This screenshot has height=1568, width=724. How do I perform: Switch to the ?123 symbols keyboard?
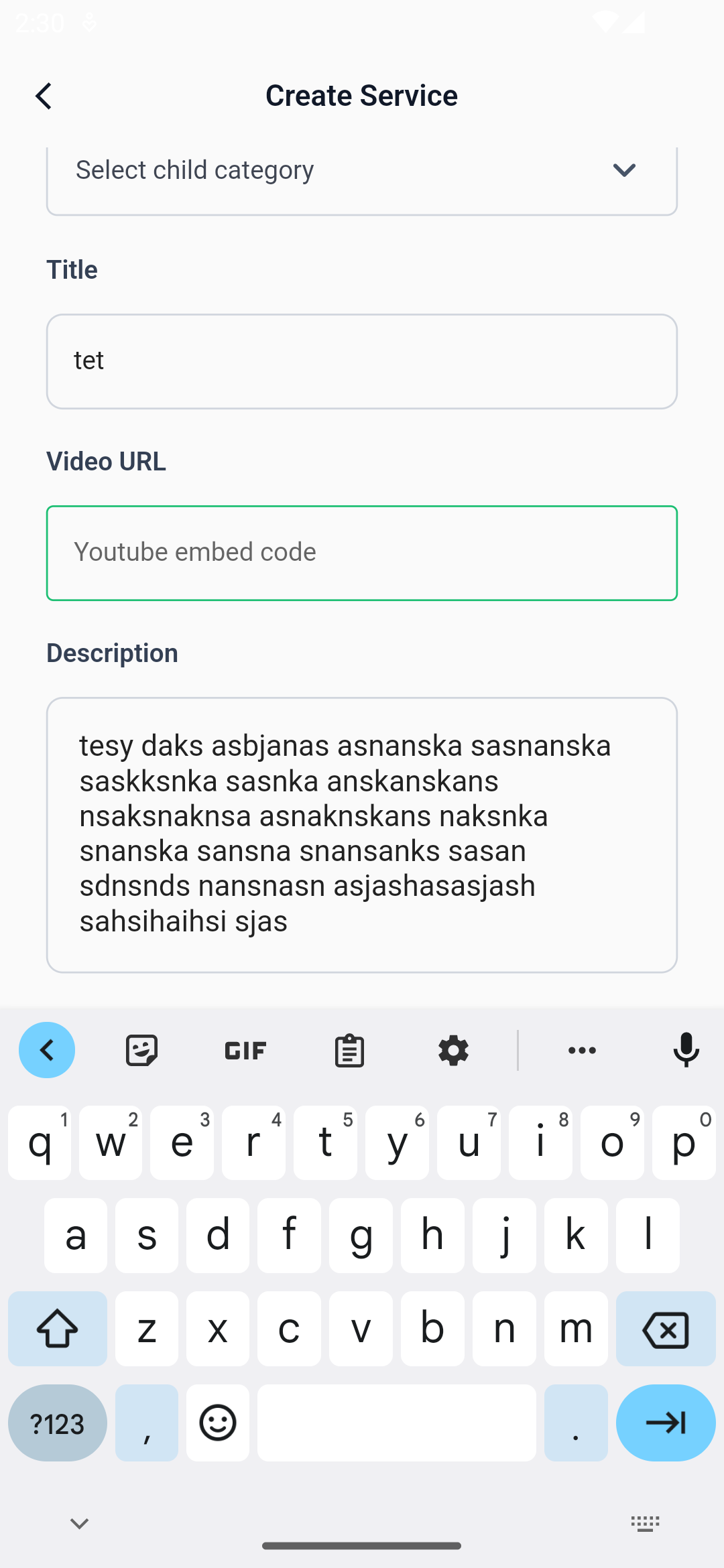(x=58, y=1423)
